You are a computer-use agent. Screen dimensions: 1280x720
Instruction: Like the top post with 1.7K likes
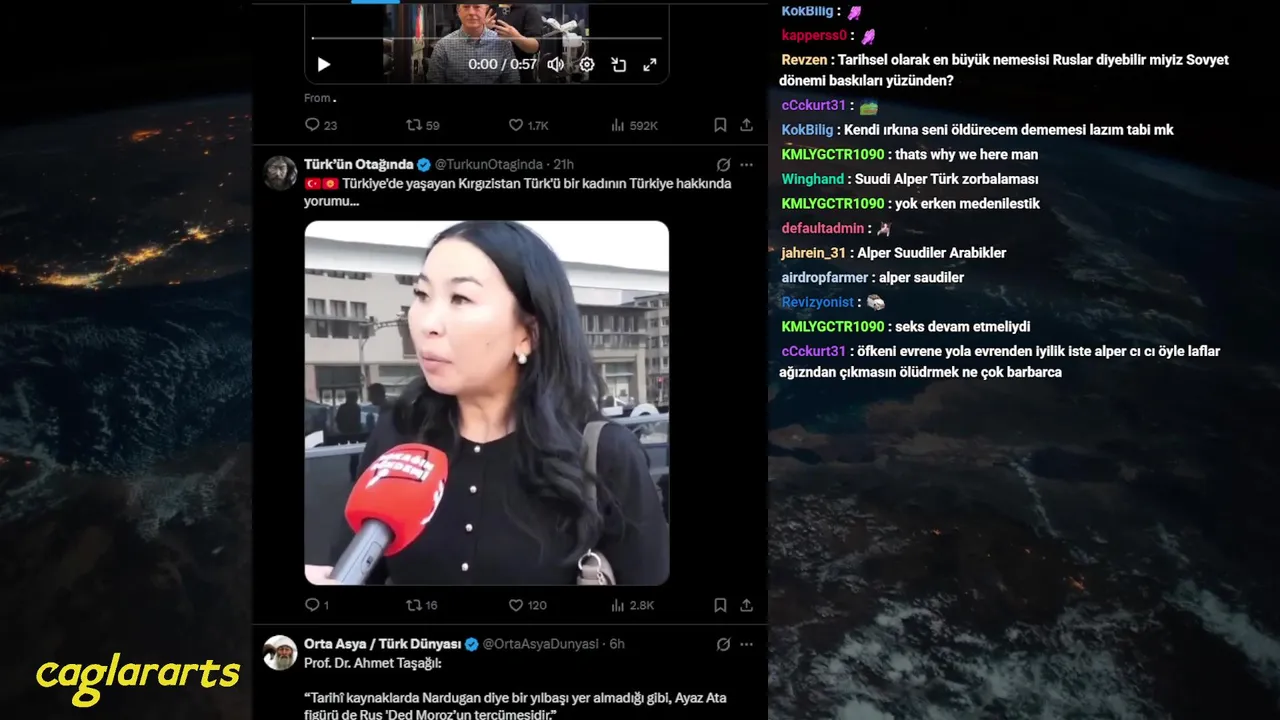point(516,125)
